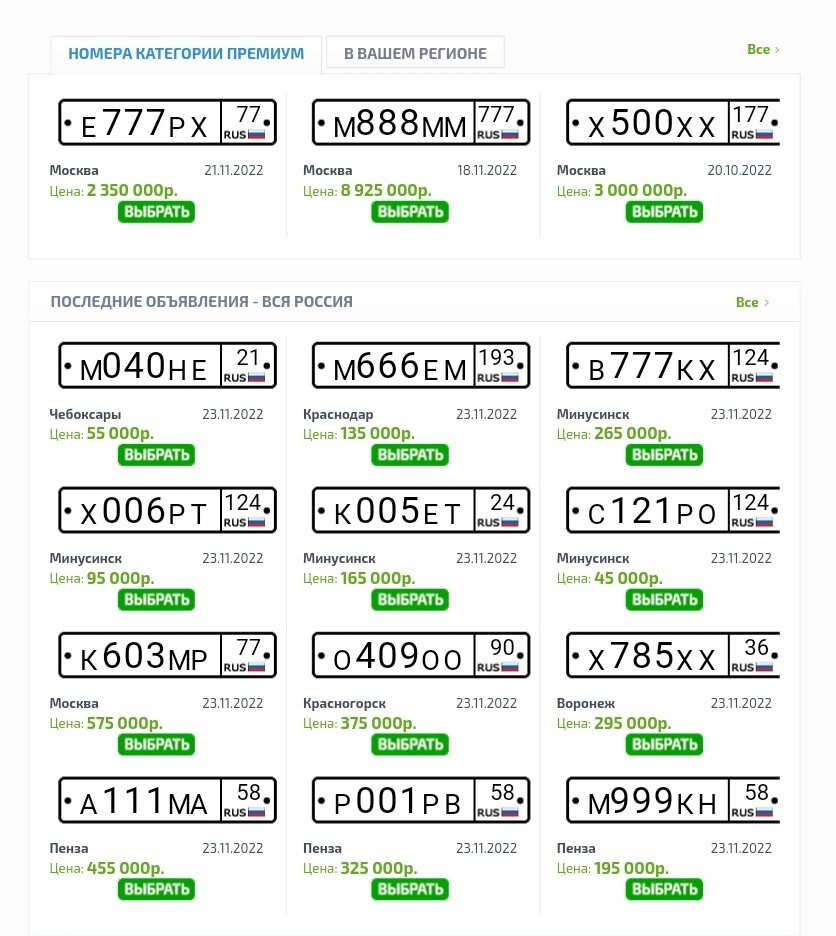Choose Москва plate К603МР 77
Screen dimensions: 836x936
point(156,745)
